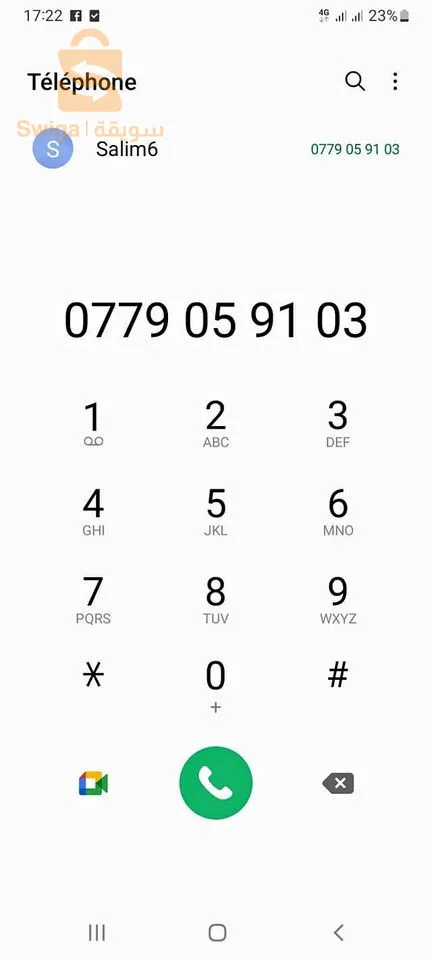Delete the last digit with backspace

point(338,783)
